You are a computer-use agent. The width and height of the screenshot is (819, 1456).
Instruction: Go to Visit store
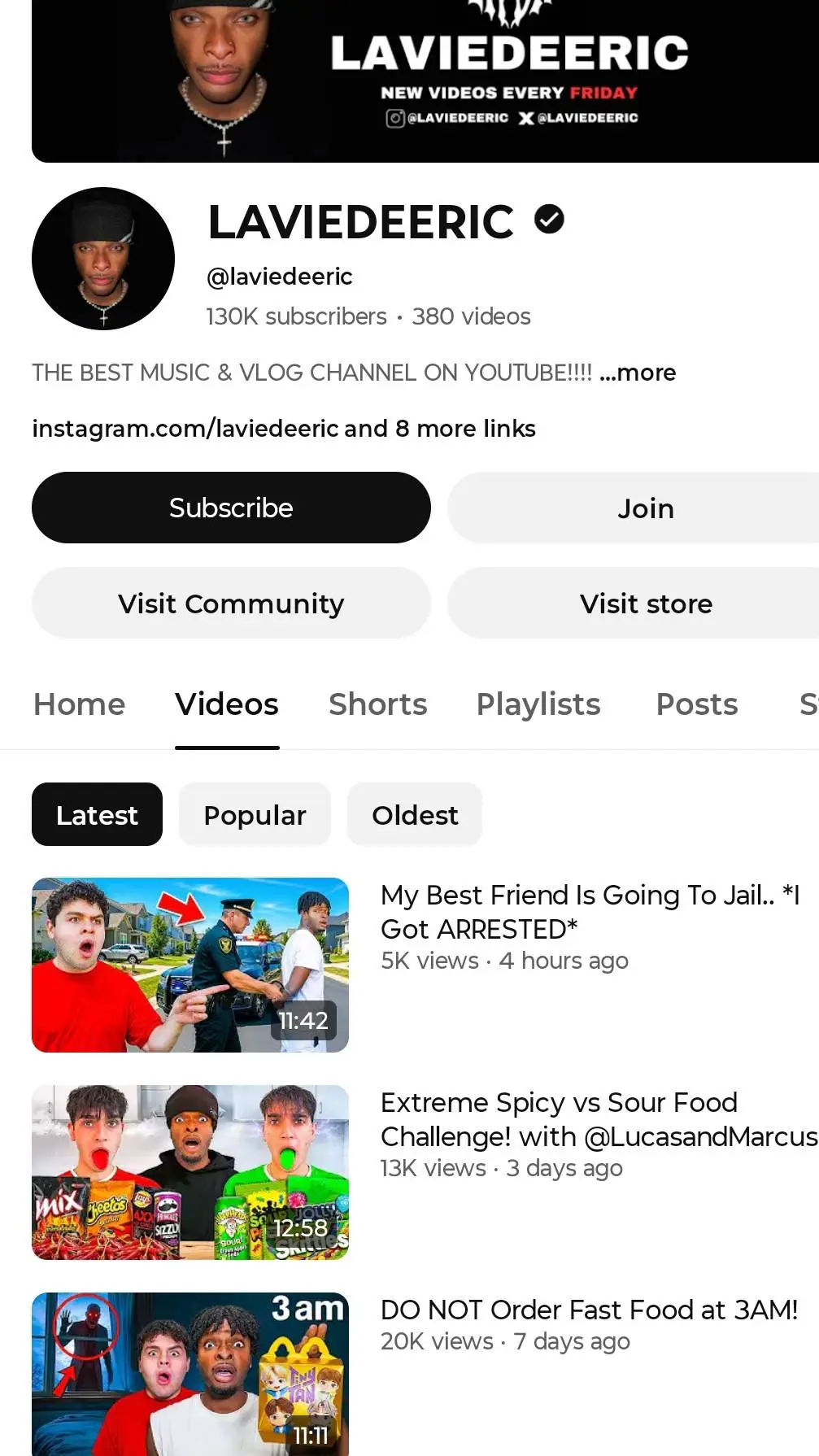coord(645,604)
